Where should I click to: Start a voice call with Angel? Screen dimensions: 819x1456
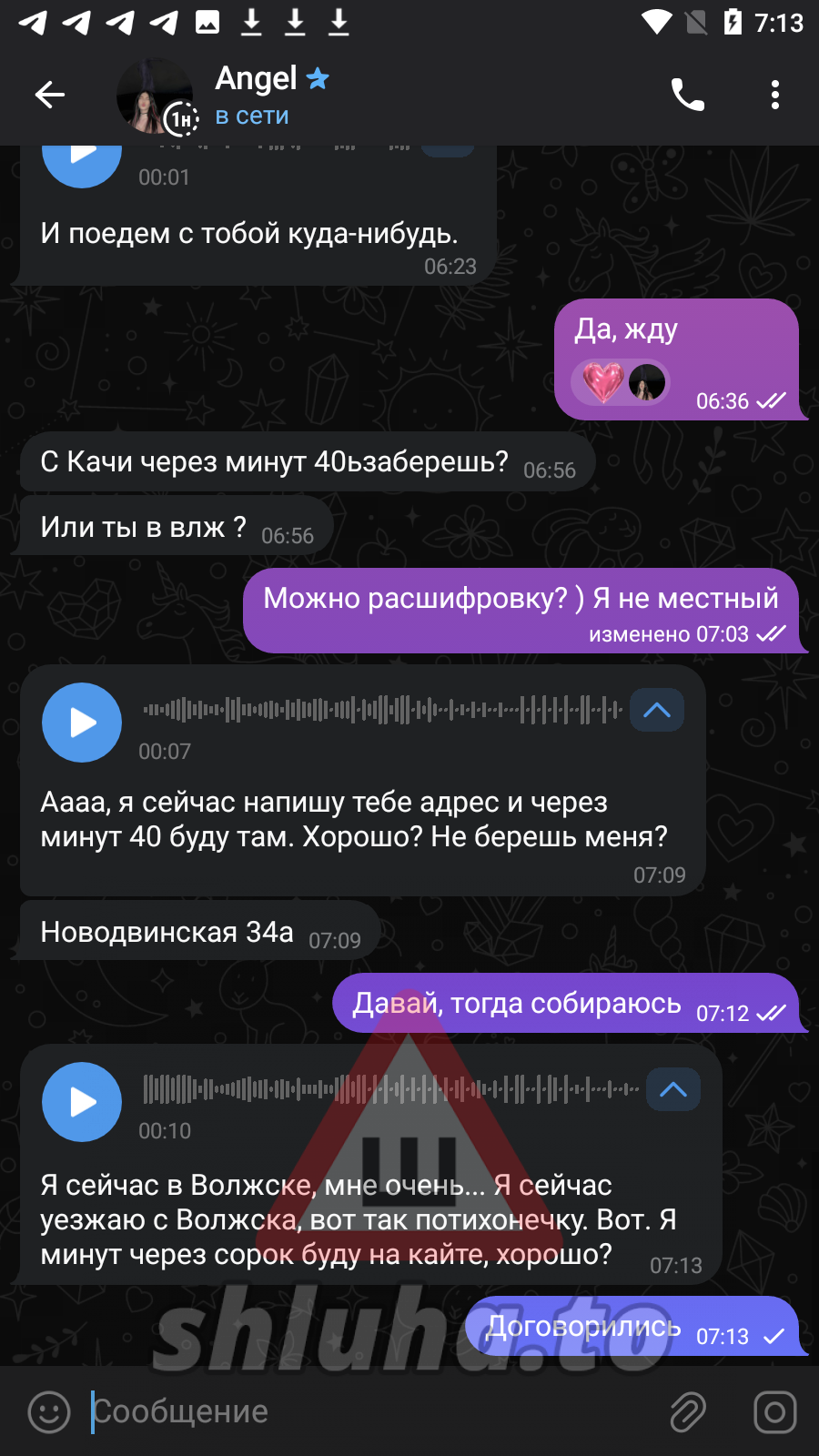pyautogui.click(x=687, y=95)
